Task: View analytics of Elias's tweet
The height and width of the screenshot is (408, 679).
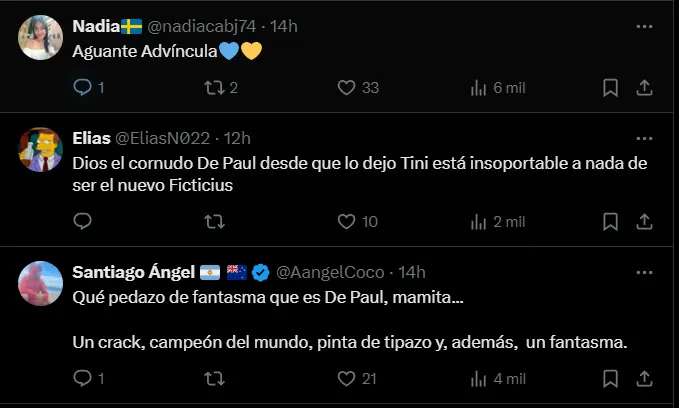Action: pyautogui.click(x=479, y=222)
